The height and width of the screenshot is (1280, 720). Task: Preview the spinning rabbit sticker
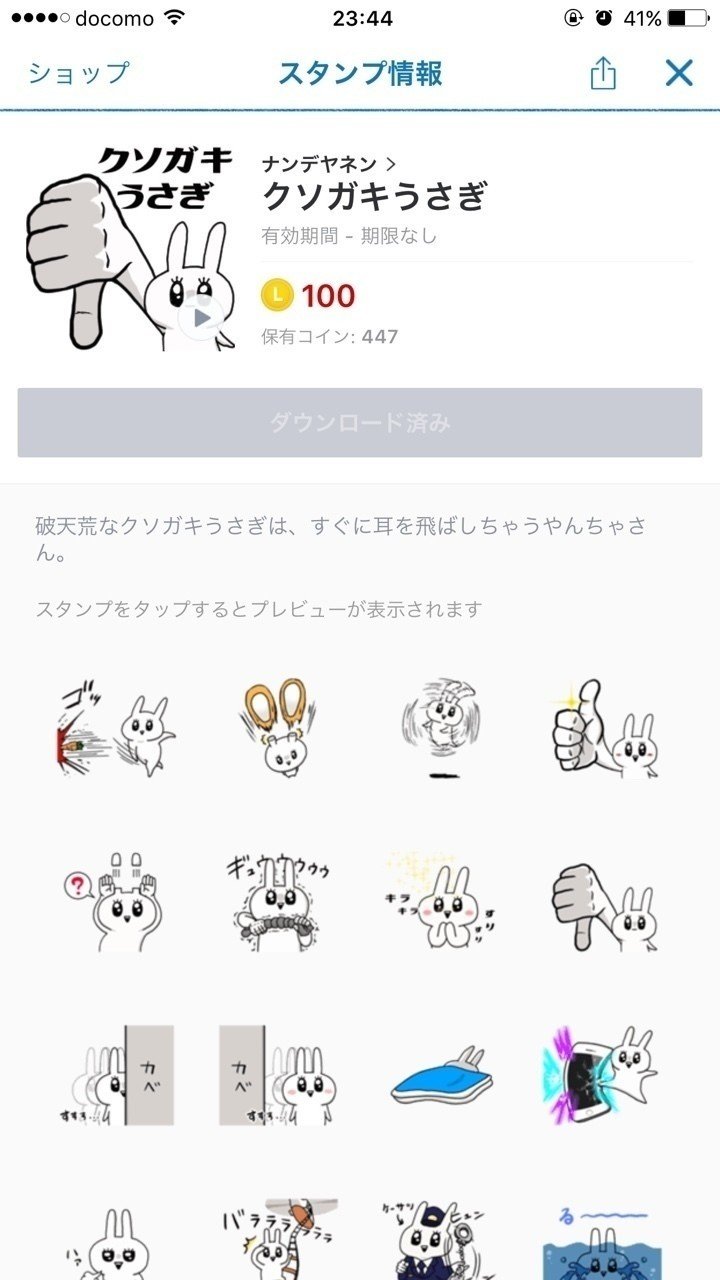click(443, 731)
